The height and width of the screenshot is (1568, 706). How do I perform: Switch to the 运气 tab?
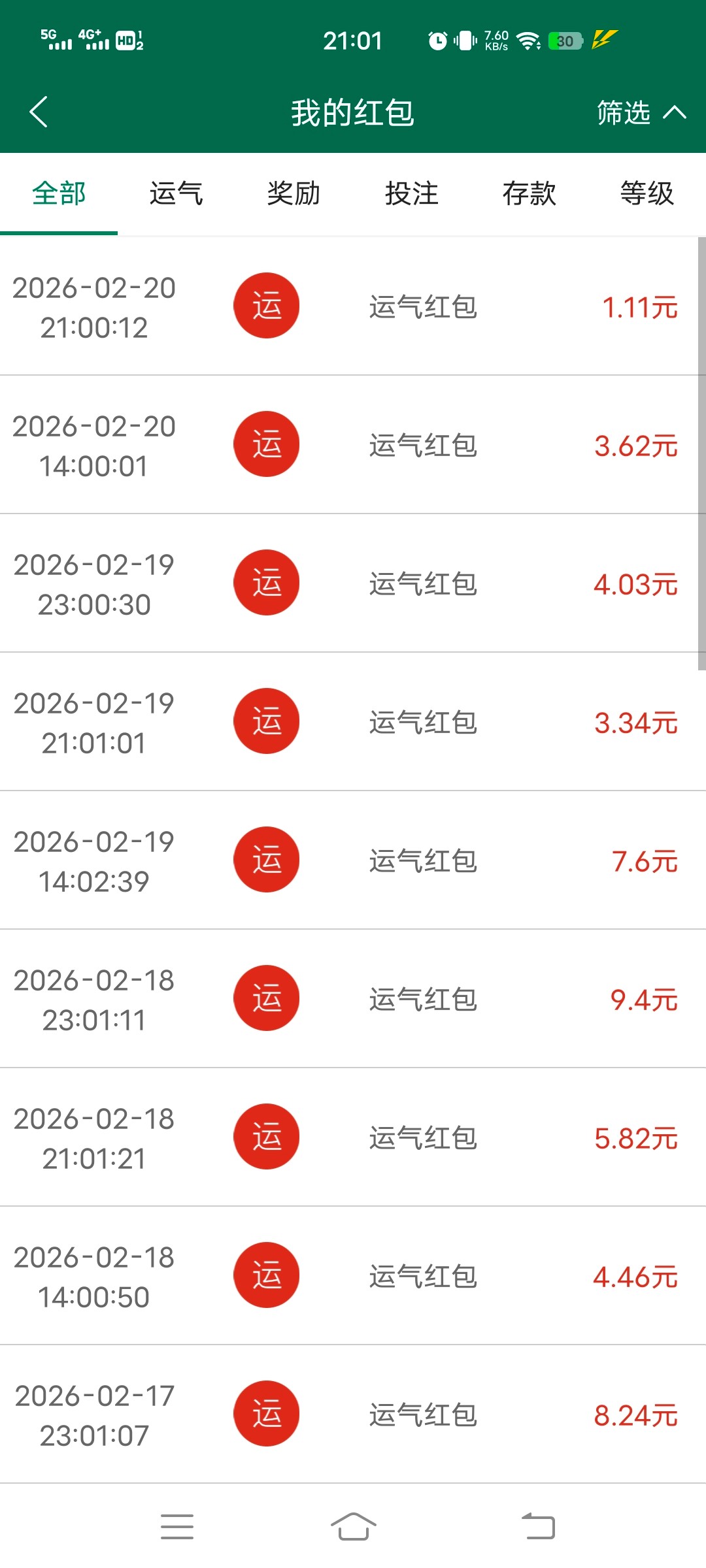point(176,193)
